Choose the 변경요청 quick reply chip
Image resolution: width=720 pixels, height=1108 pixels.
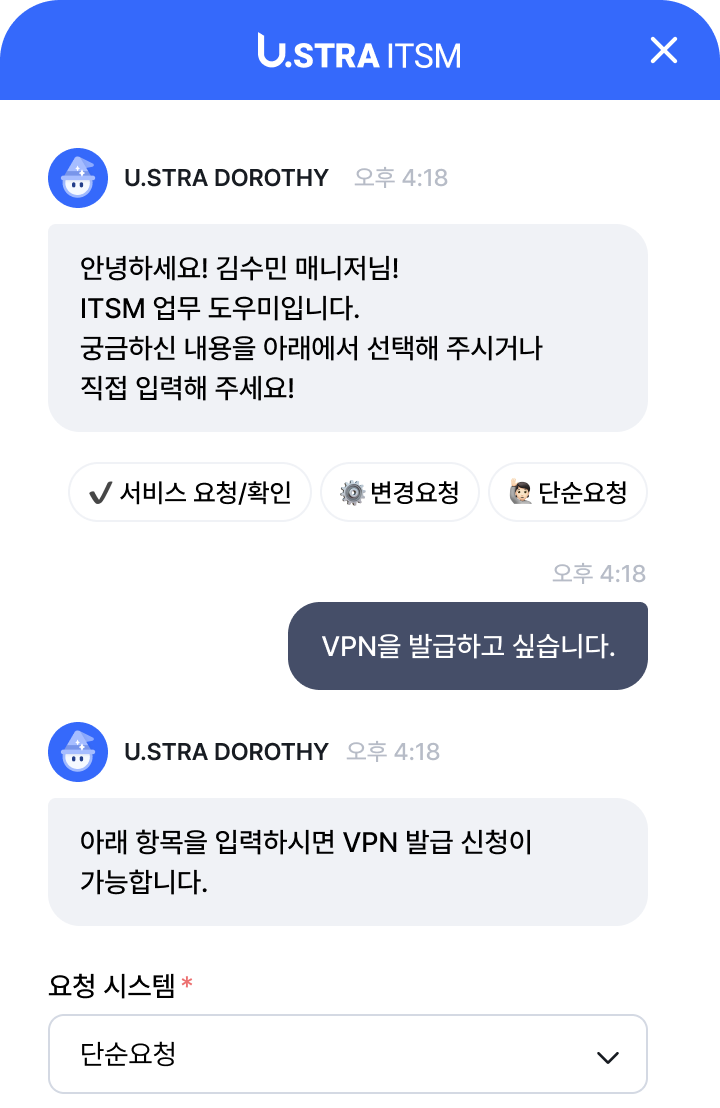pos(400,493)
